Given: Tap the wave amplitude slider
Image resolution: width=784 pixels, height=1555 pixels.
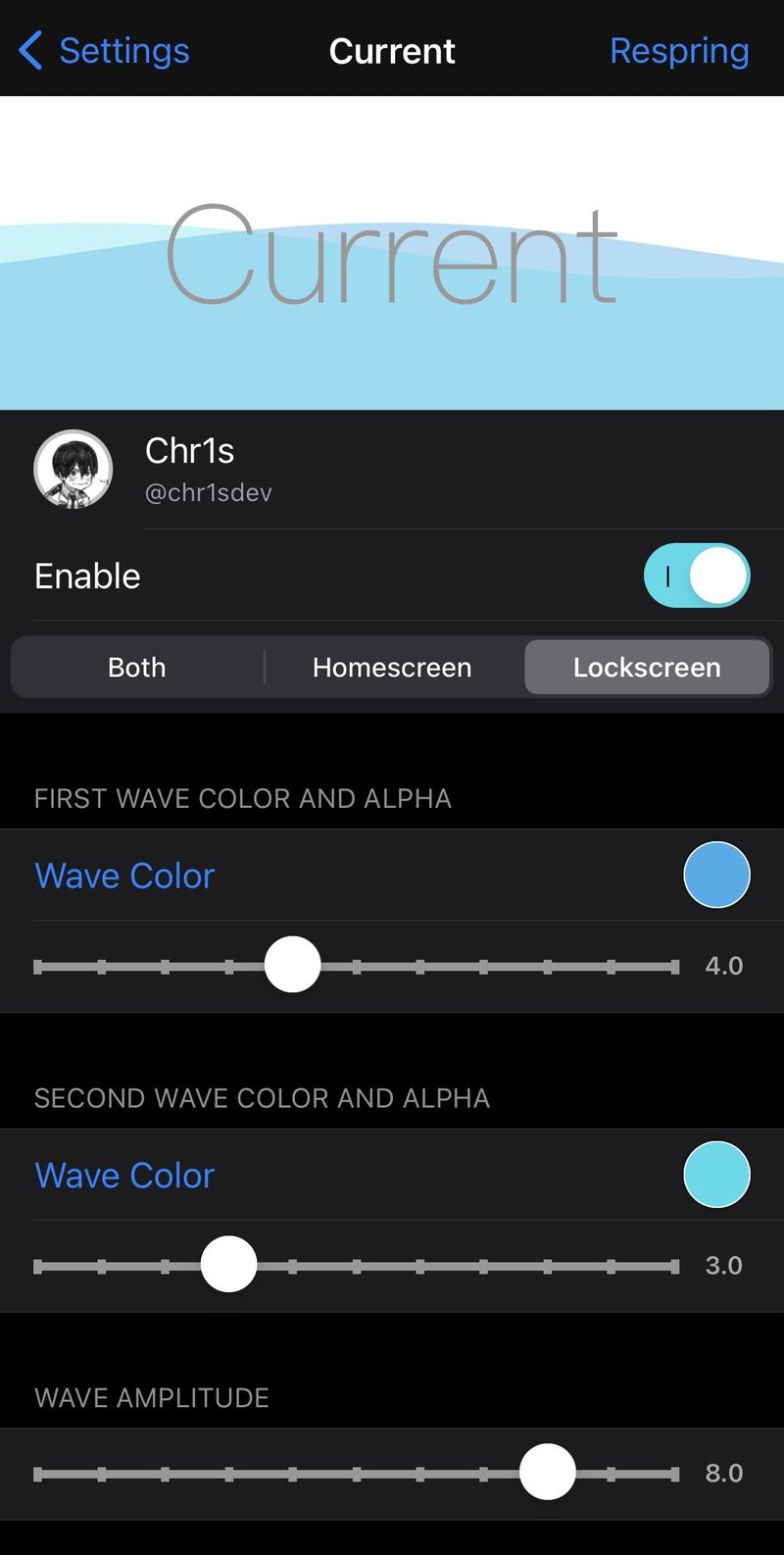Looking at the screenshot, I should [356, 1473].
